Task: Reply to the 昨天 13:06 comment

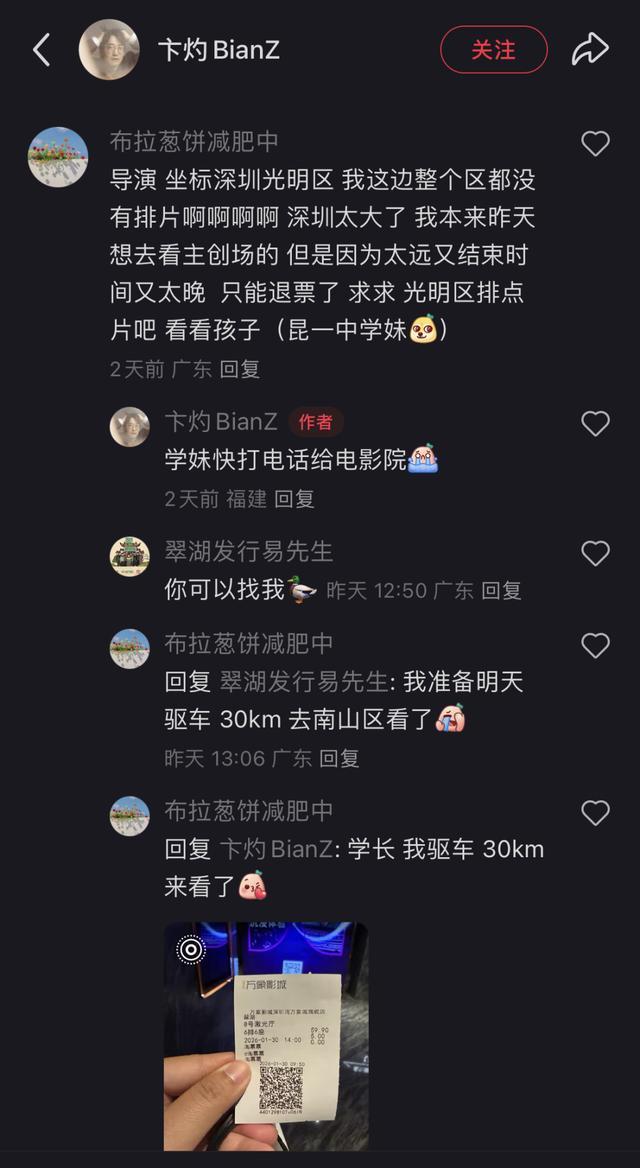Action: click(x=339, y=758)
